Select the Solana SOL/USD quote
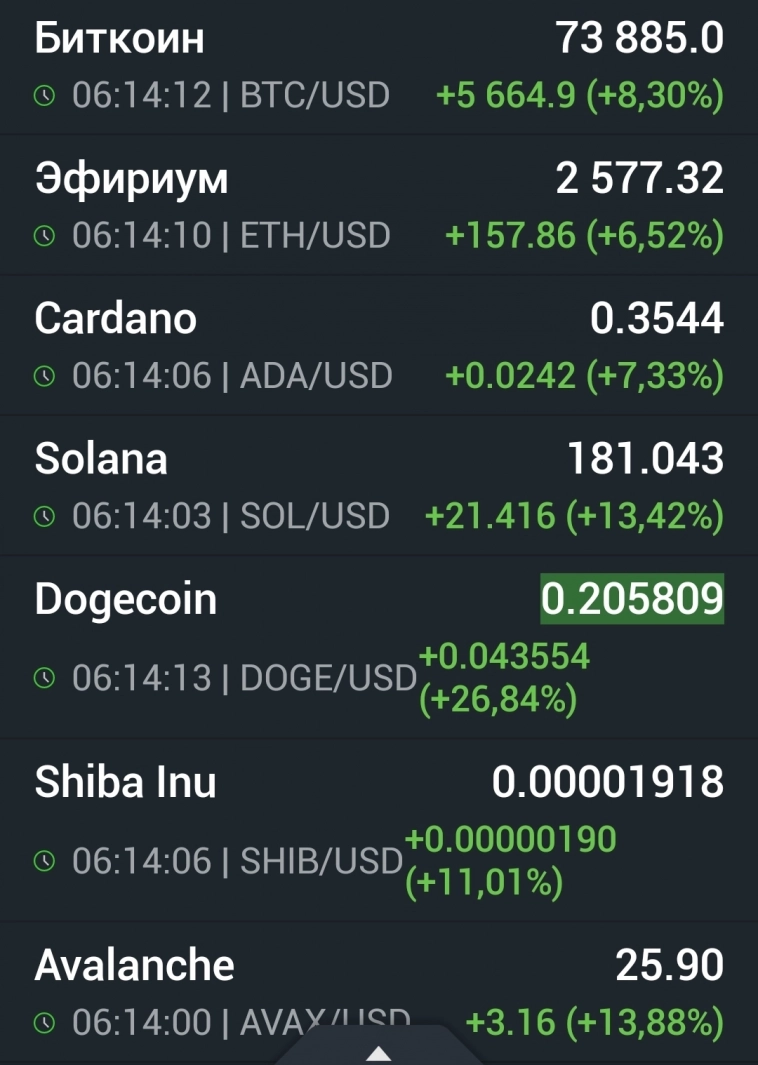758x1065 pixels. pos(378,486)
